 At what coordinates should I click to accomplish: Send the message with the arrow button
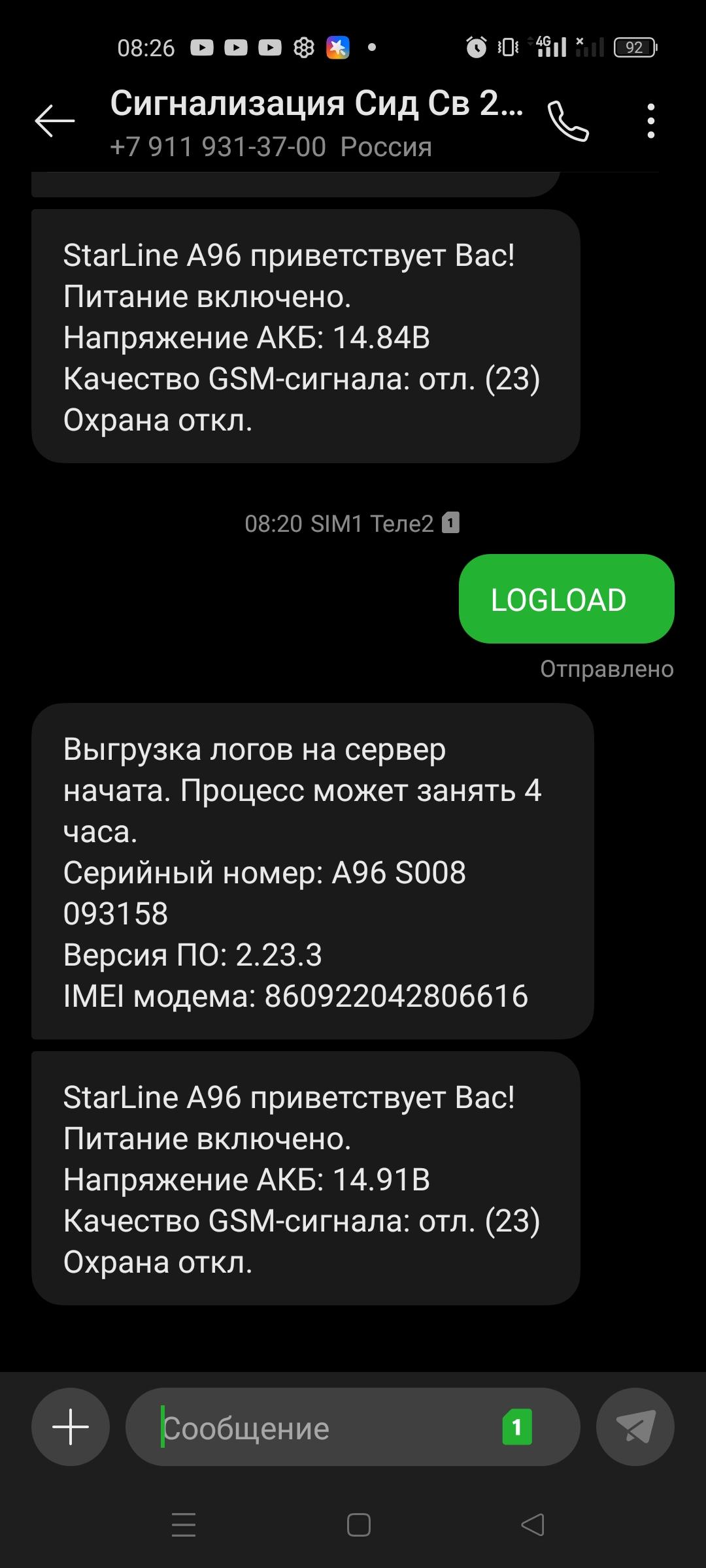635,1426
